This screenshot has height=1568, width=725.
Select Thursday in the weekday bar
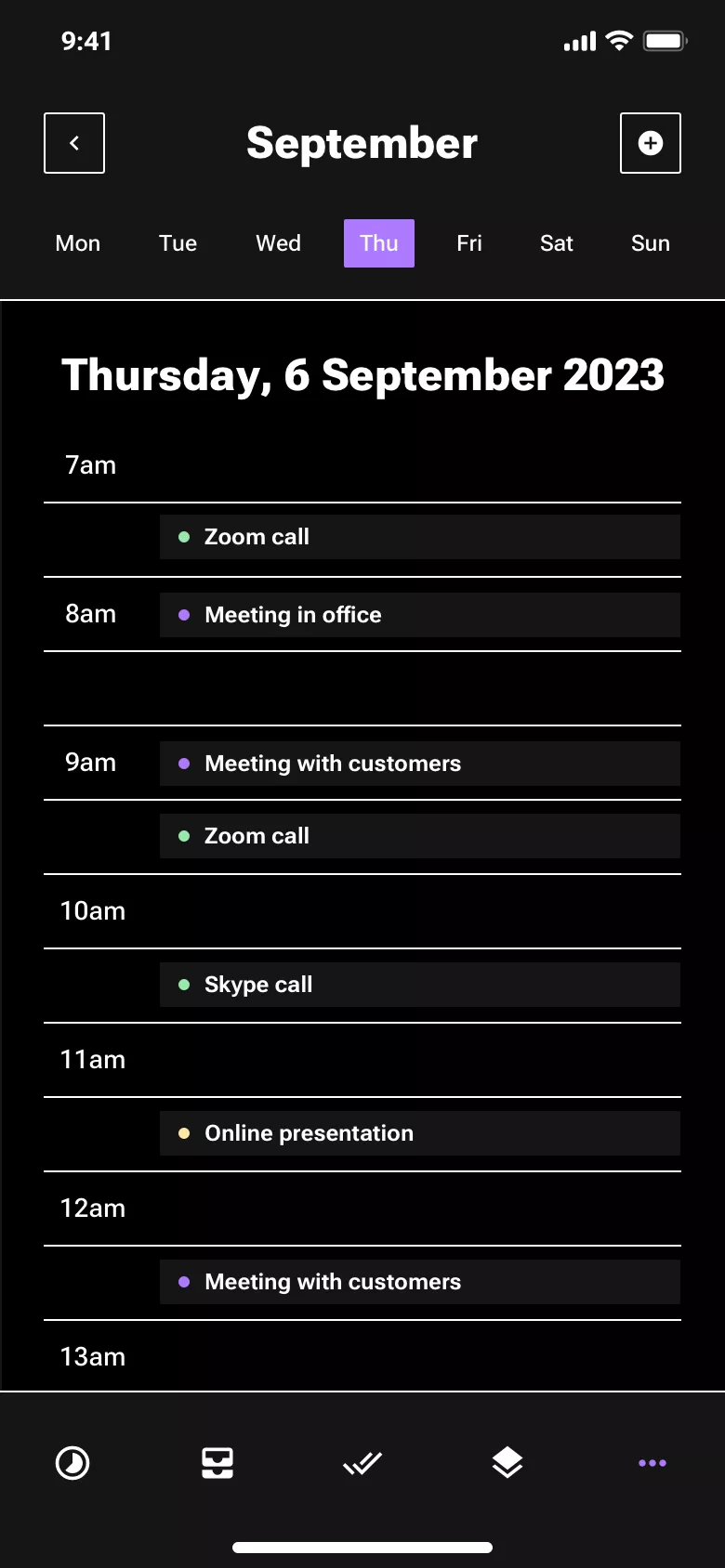point(378,242)
